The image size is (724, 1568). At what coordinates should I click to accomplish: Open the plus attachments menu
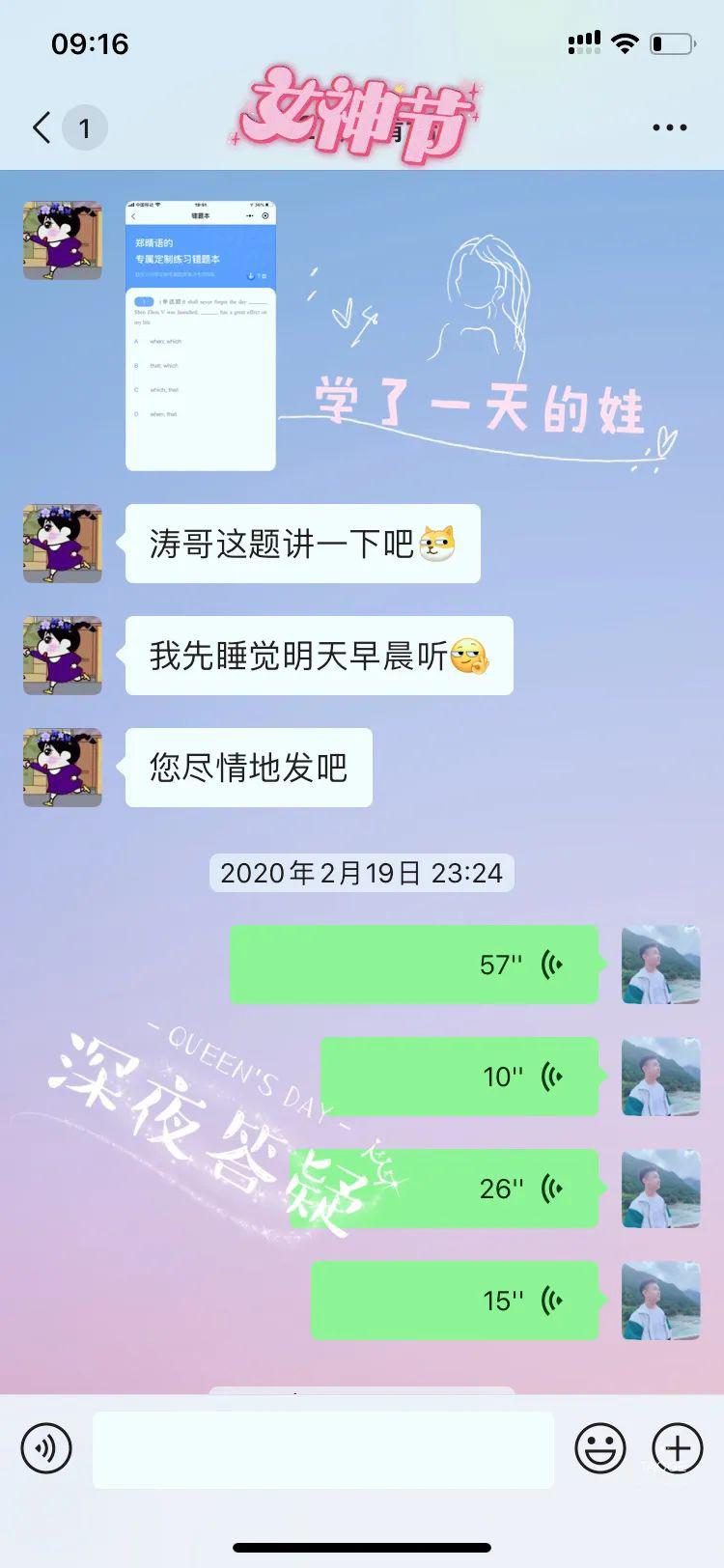coord(678,1448)
